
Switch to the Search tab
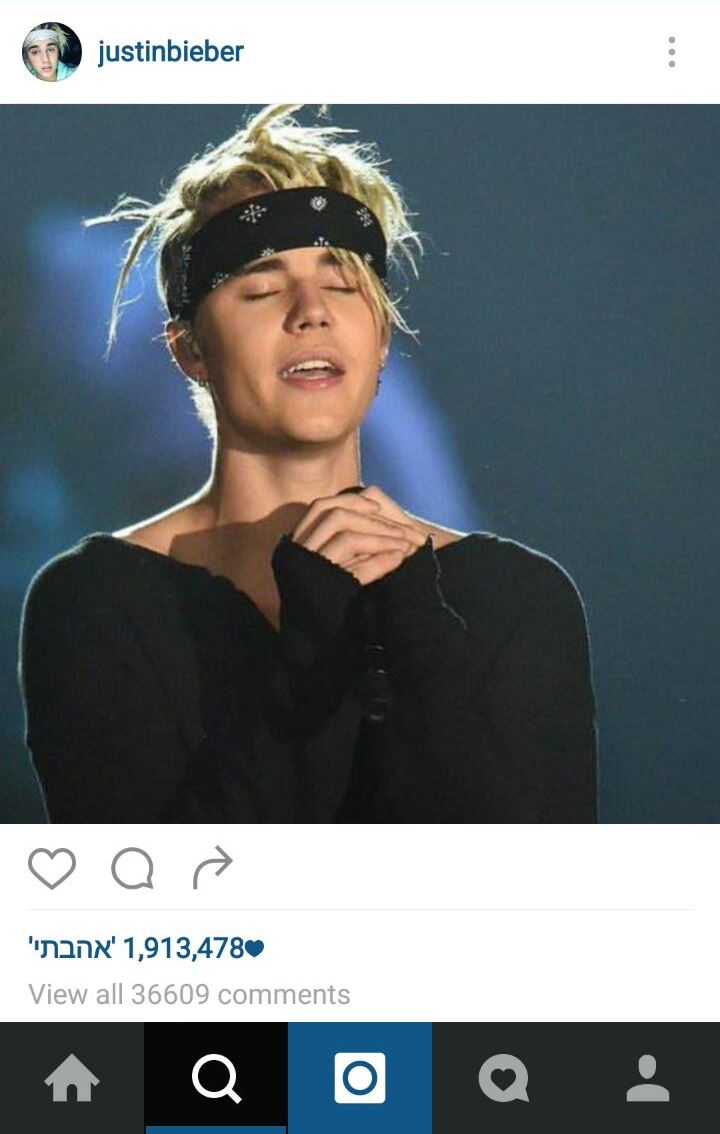click(x=216, y=1079)
